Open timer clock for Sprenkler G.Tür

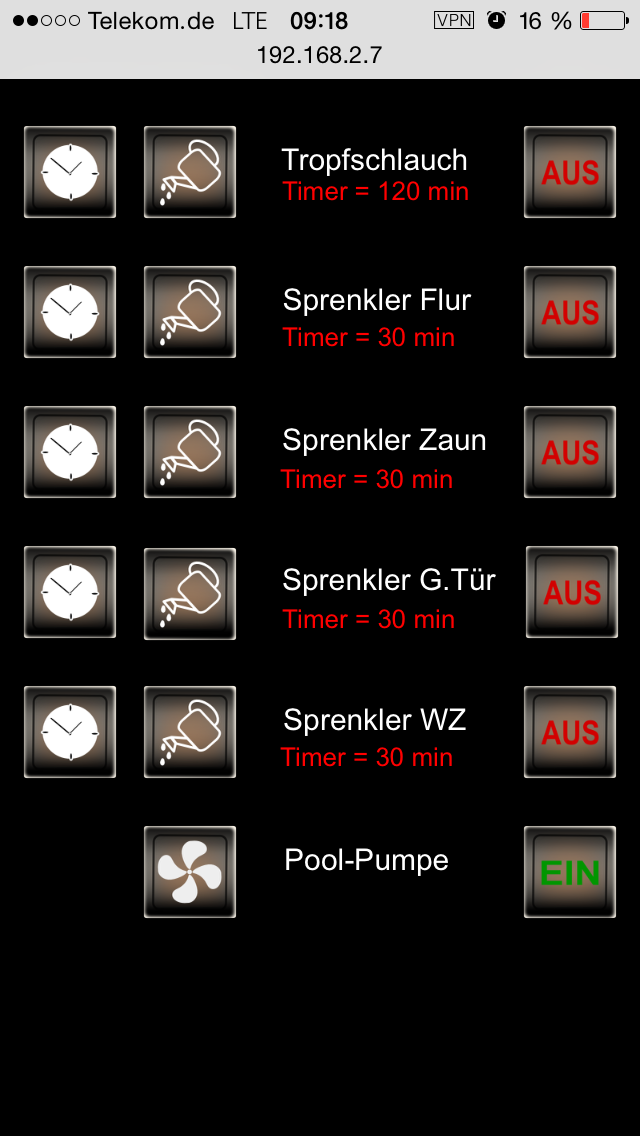pos(70,592)
